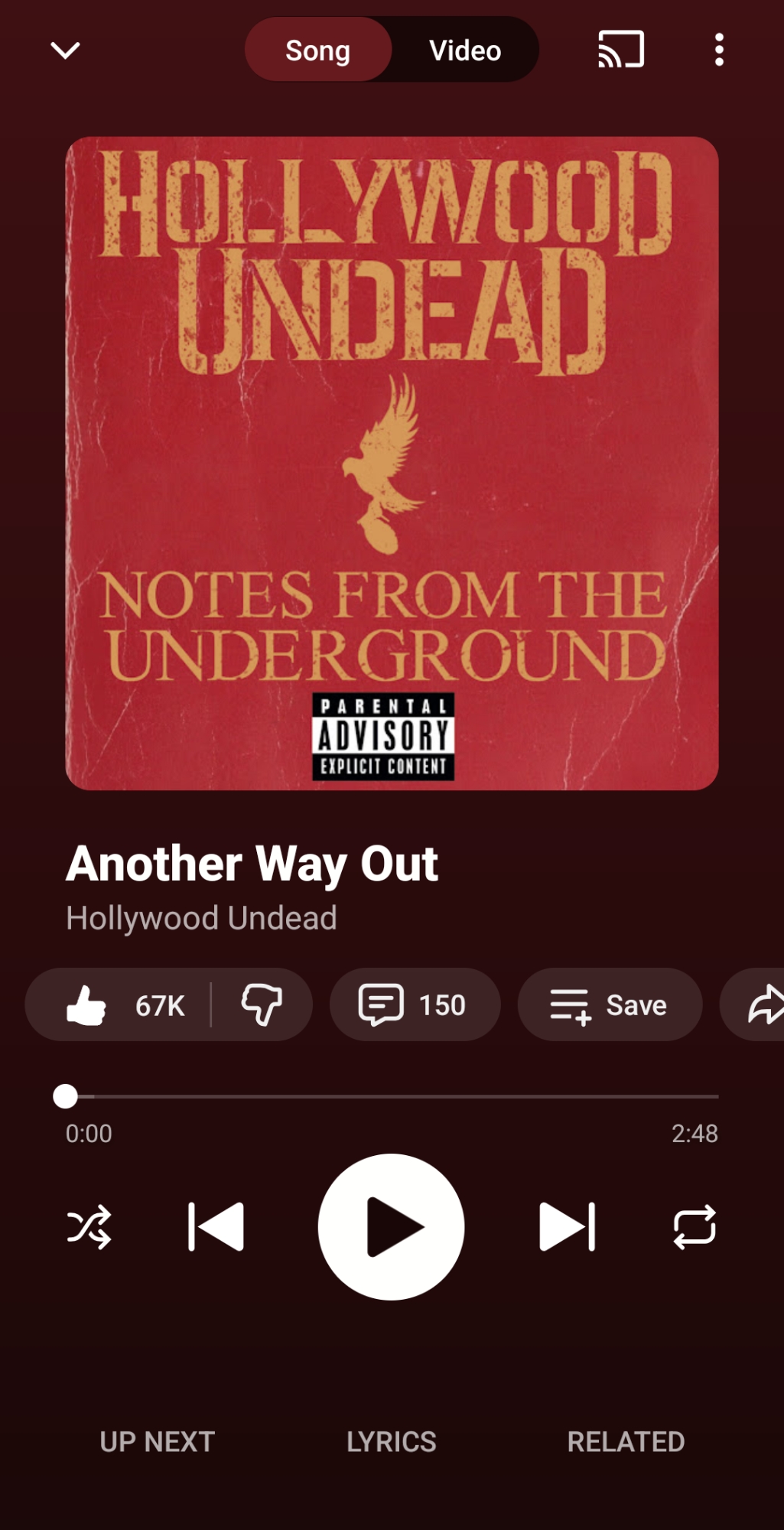The image size is (784, 1530).
Task: Switch to Video mode
Action: click(464, 50)
